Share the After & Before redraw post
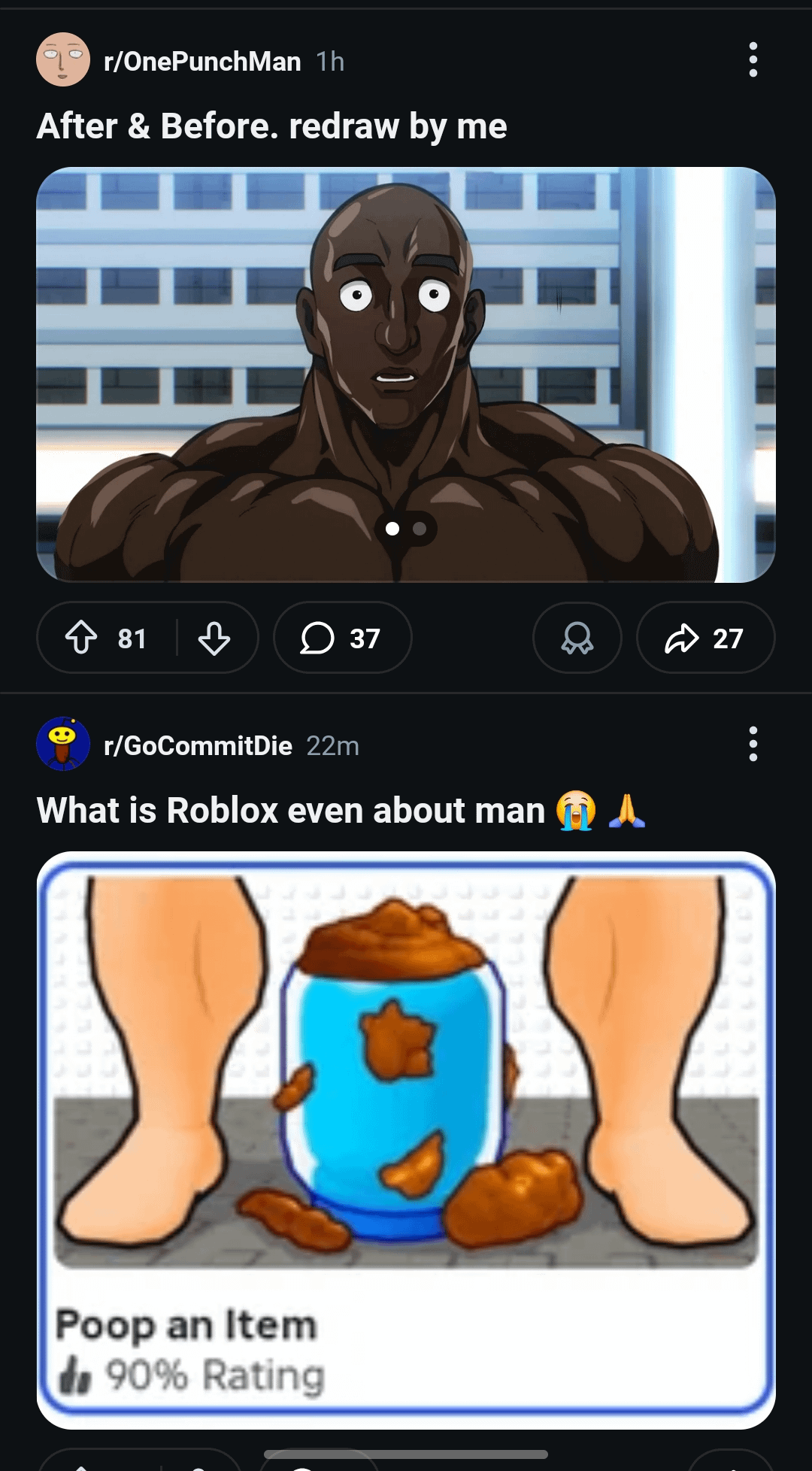812x1471 pixels. pos(704,638)
